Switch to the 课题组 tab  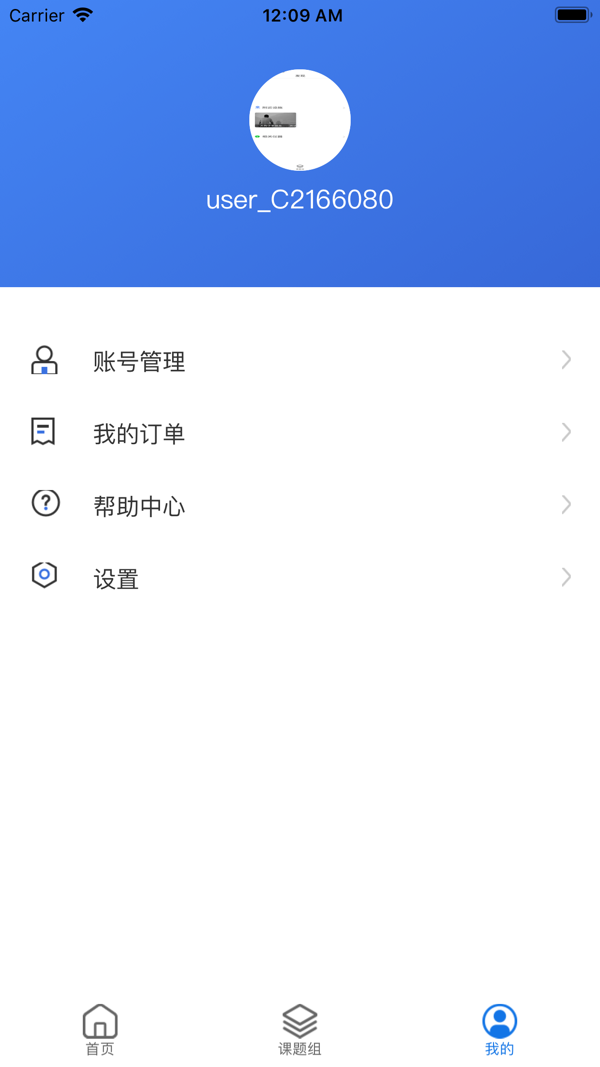300,1030
